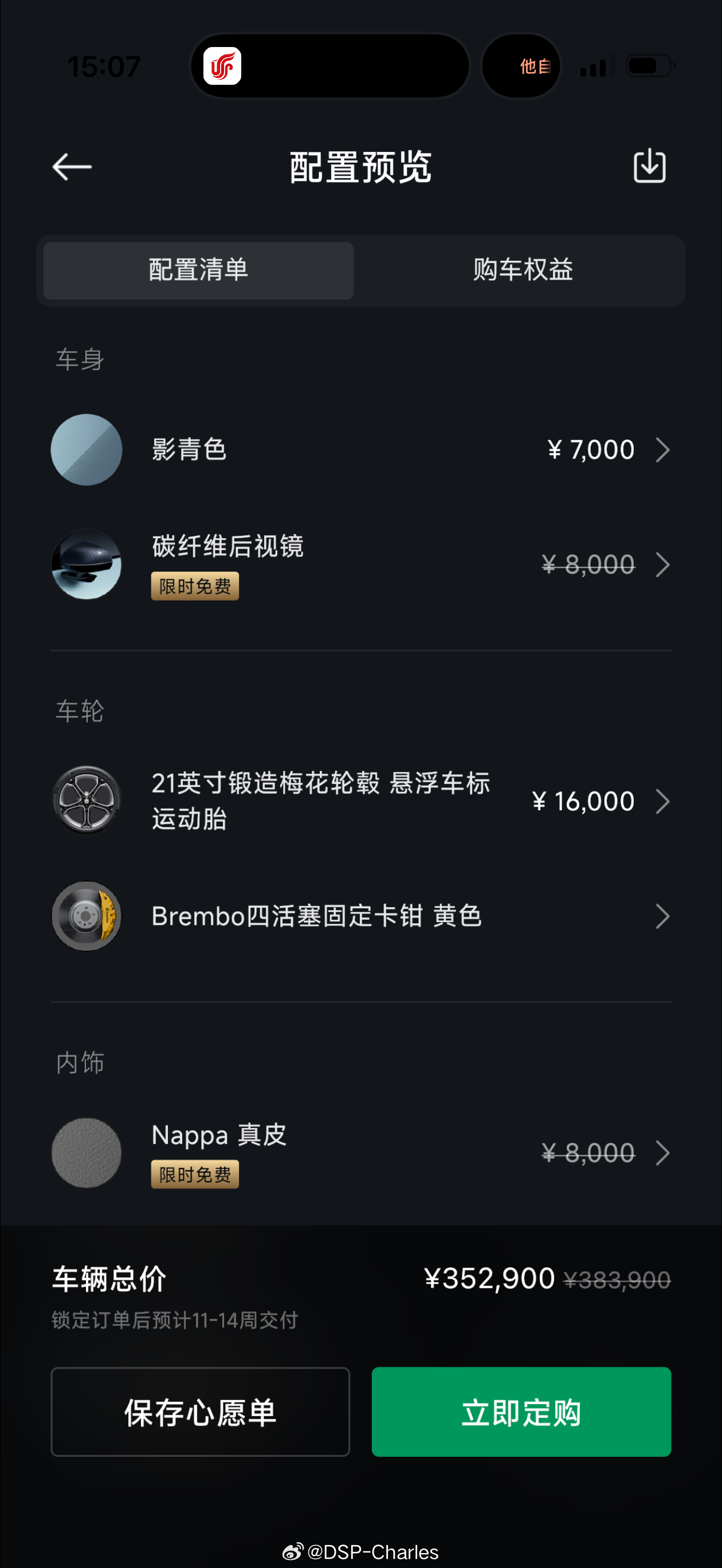Screen dimensions: 722x1568
Task: Tap the download icon in the header
Action: (x=649, y=166)
